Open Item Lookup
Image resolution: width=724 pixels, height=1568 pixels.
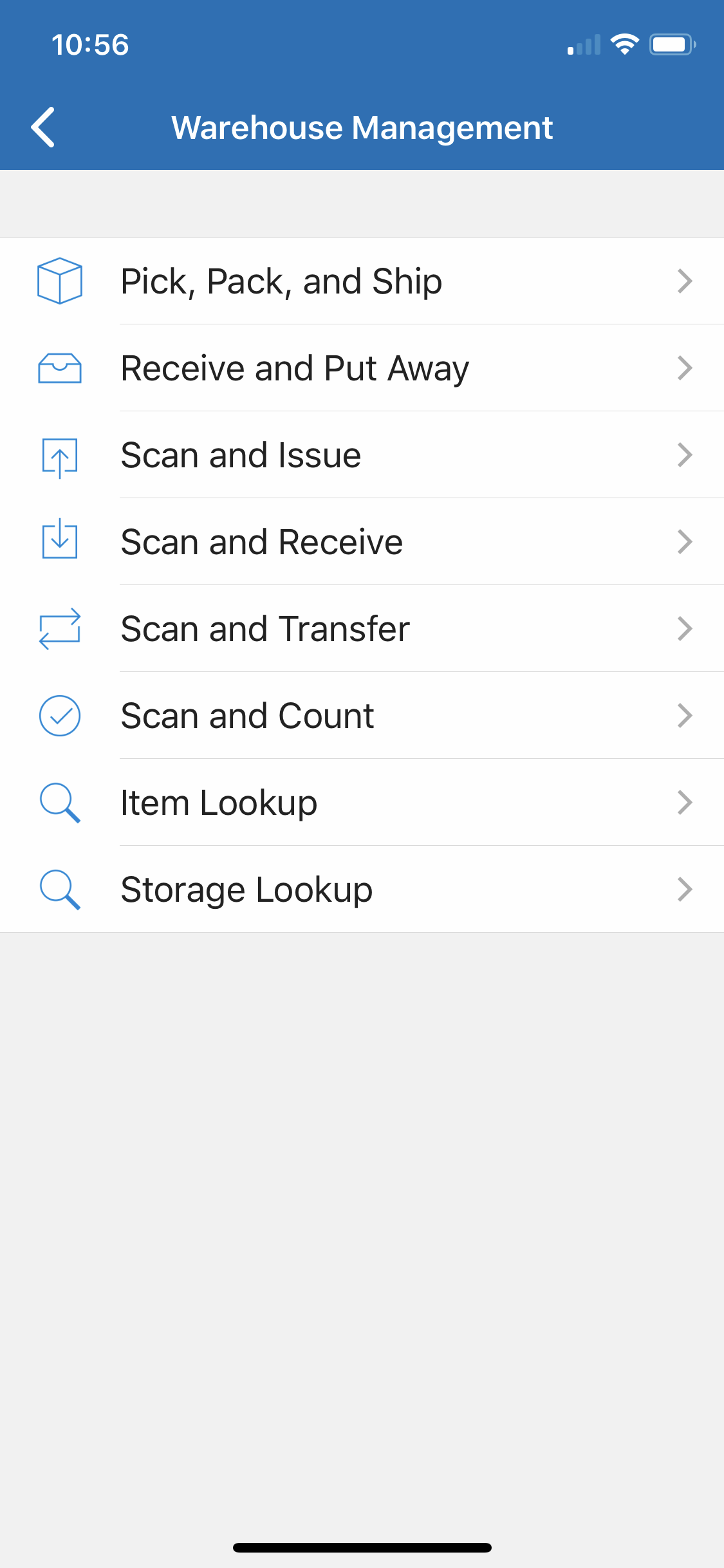[x=362, y=803]
